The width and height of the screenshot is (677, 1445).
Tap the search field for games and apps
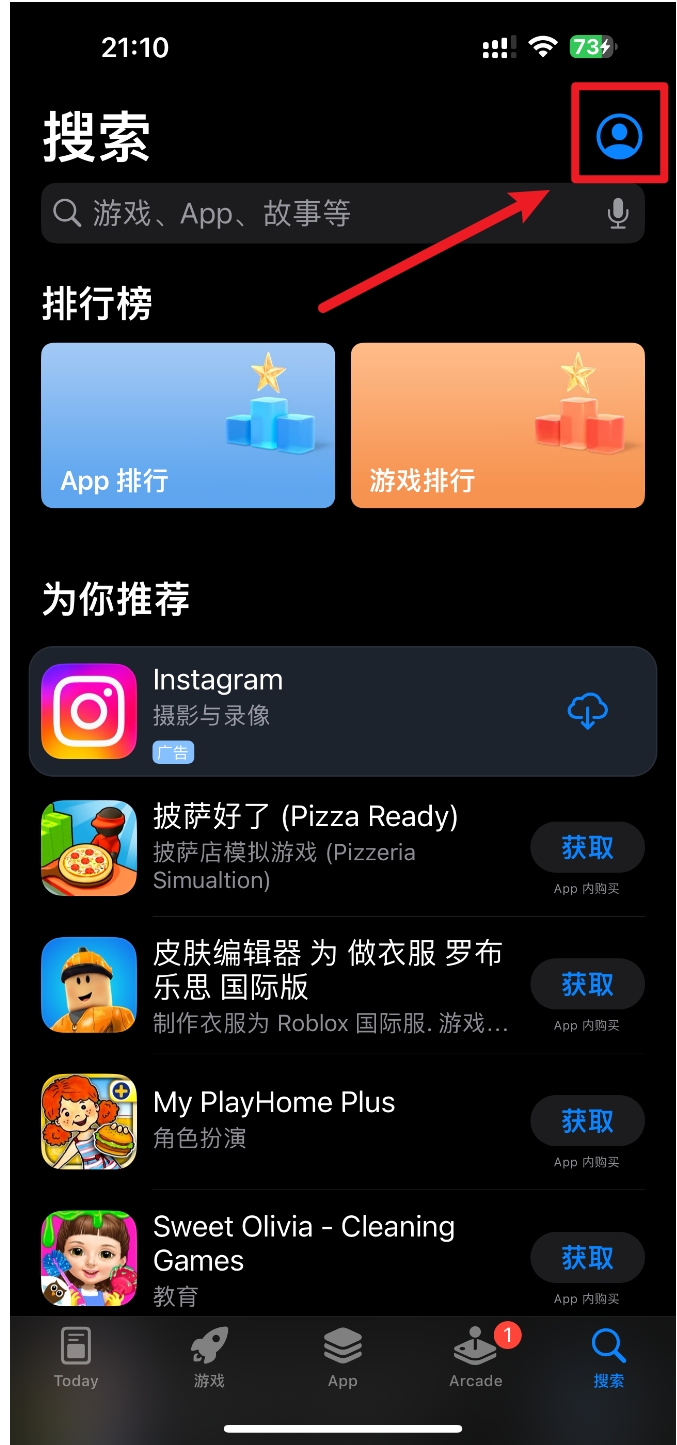[320, 213]
